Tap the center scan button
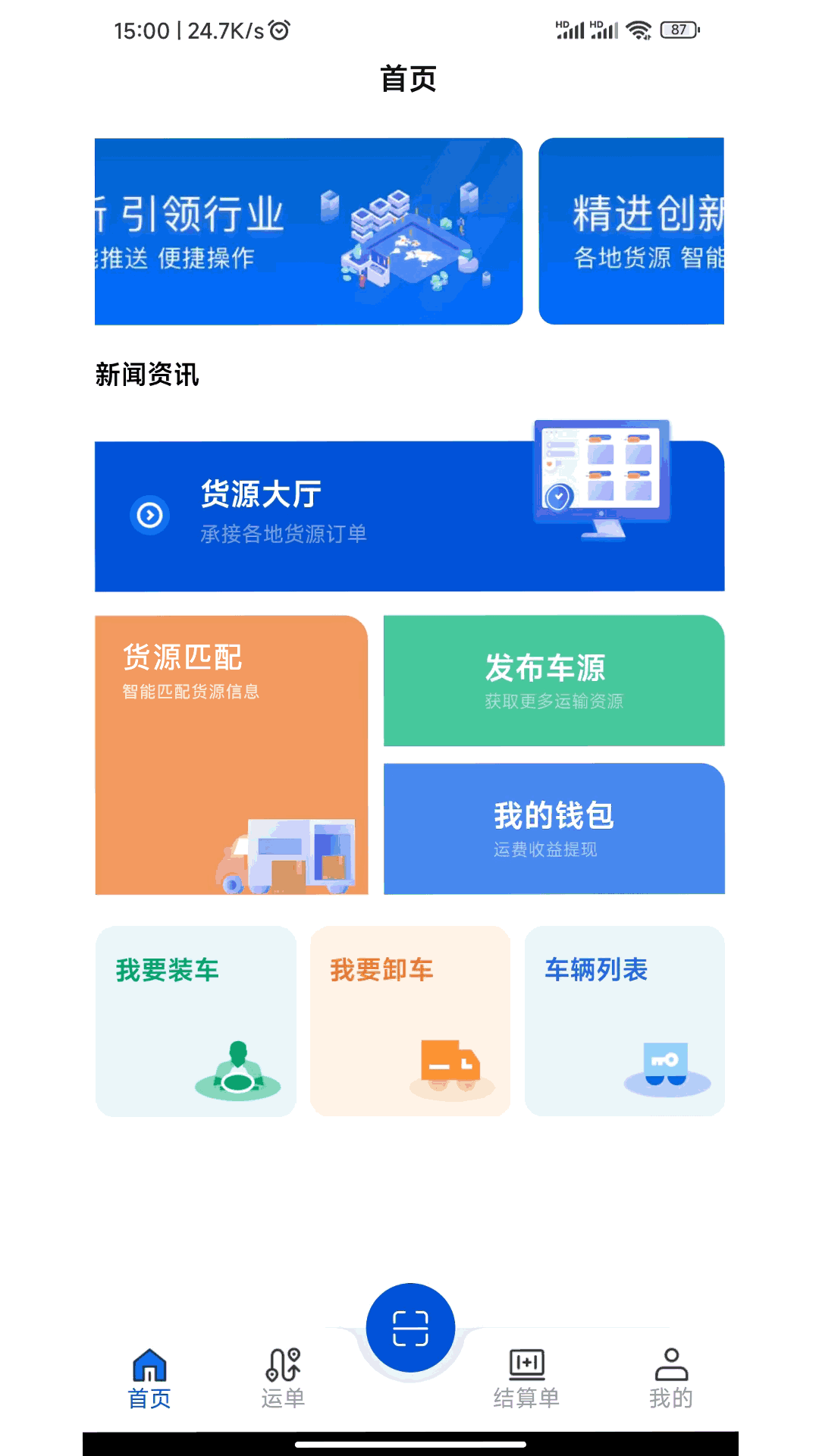This screenshot has height=1456, width=819. point(410,1328)
